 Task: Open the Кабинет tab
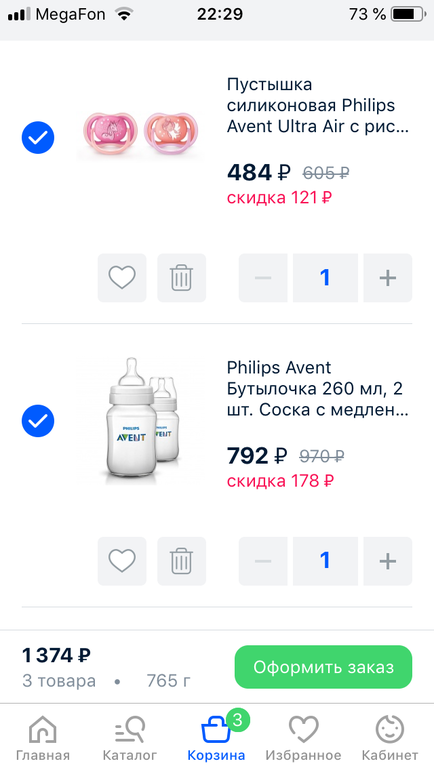[x=390, y=737]
